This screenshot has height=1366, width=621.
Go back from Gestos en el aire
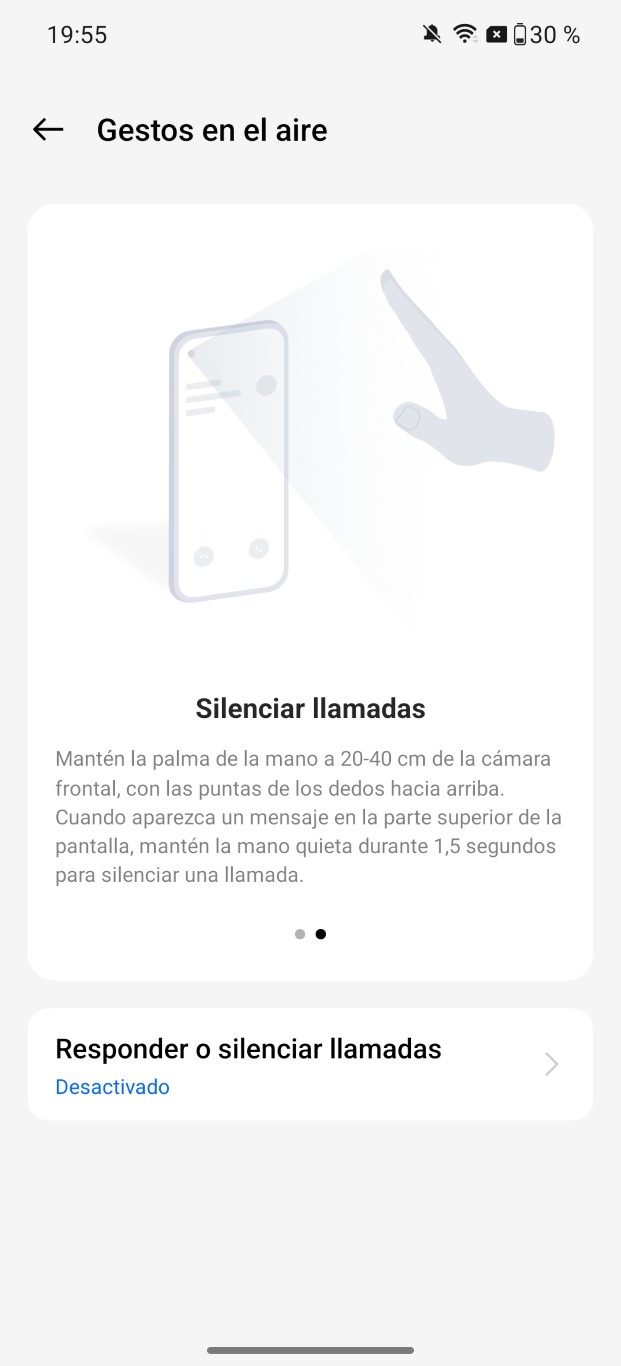(48, 129)
